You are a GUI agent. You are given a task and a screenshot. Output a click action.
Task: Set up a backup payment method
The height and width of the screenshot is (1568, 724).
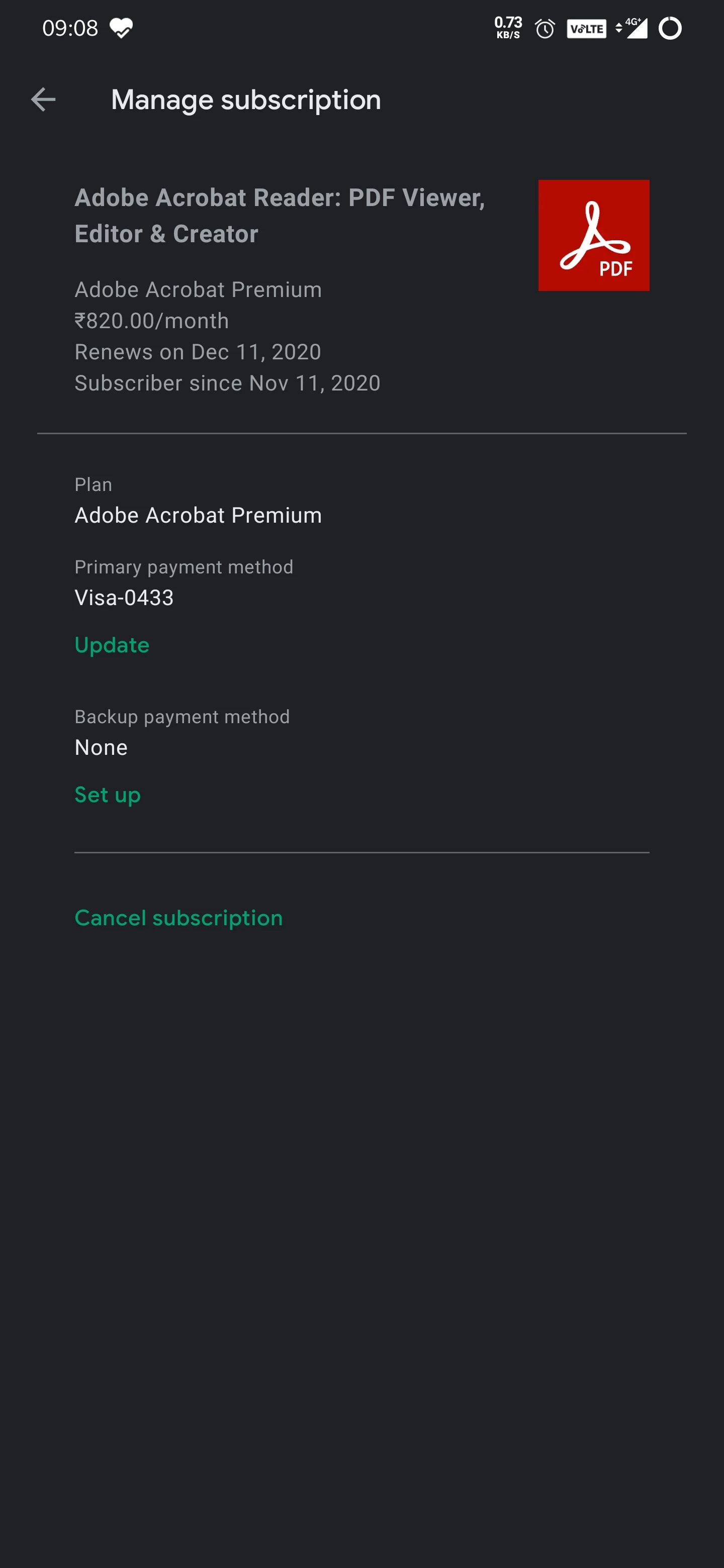(107, 795)
